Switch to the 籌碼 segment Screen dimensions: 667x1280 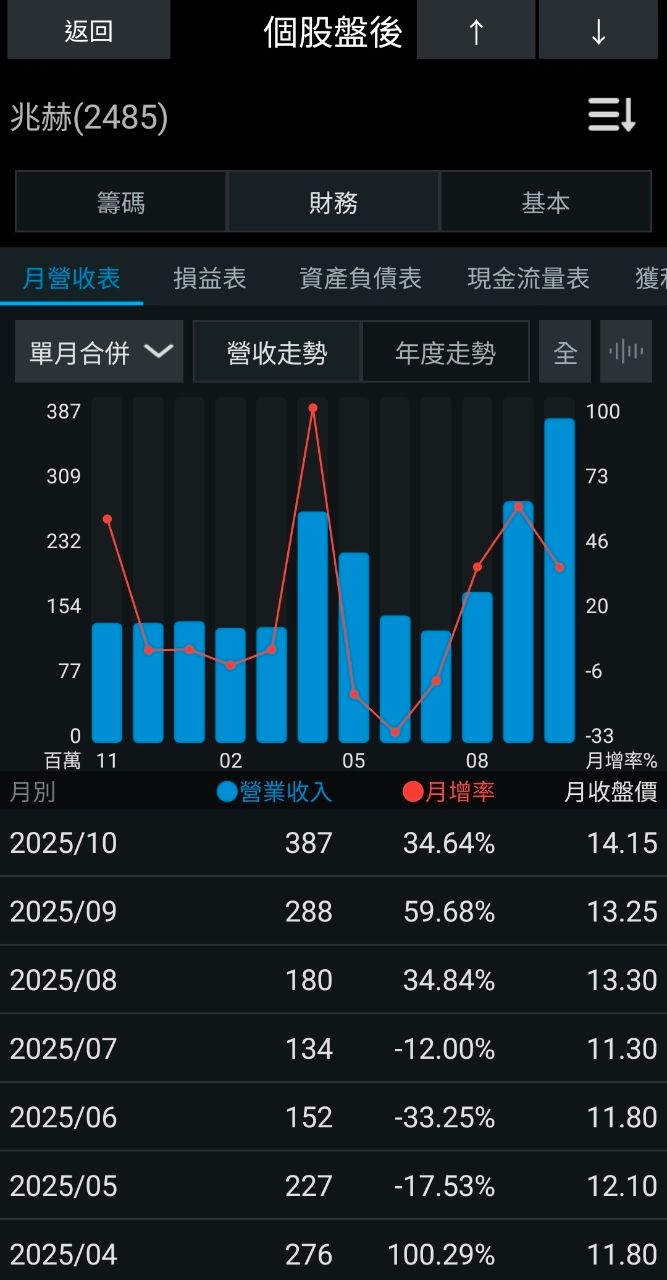pos(121,202)
